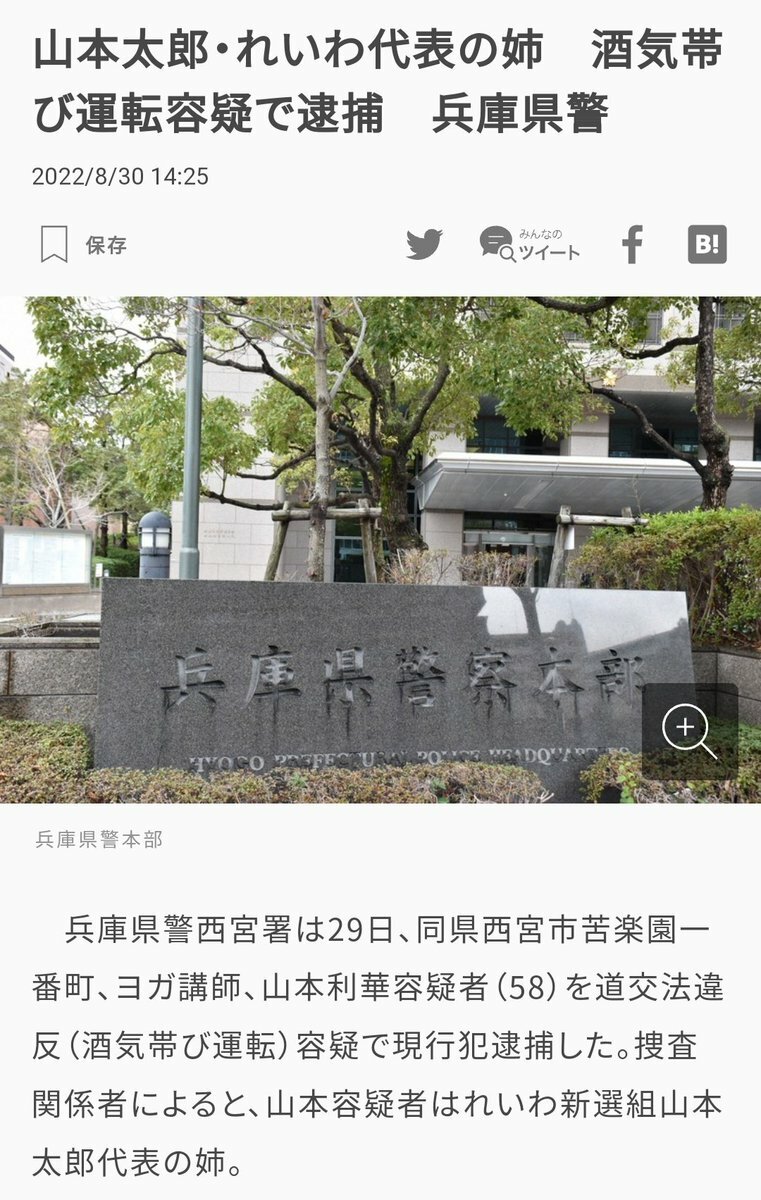The width and height of the screenshot is (761, 1200).
Task: Share the article on Twitter
Action: coord(424,244)
